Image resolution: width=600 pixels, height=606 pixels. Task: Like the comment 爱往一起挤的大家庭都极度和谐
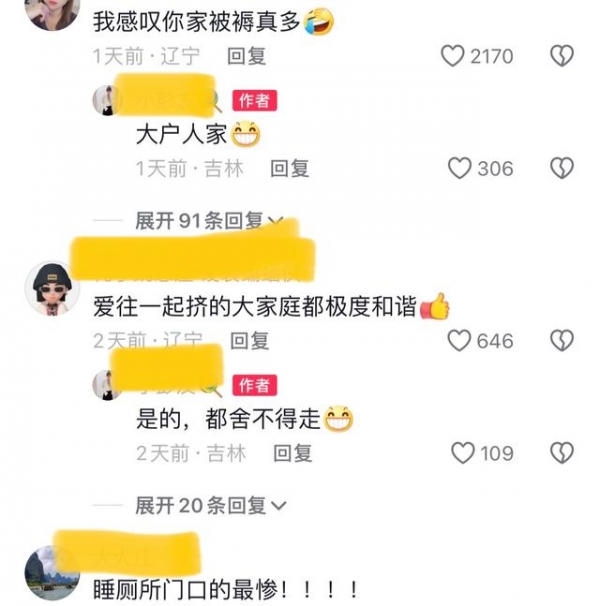coord(459,341)
